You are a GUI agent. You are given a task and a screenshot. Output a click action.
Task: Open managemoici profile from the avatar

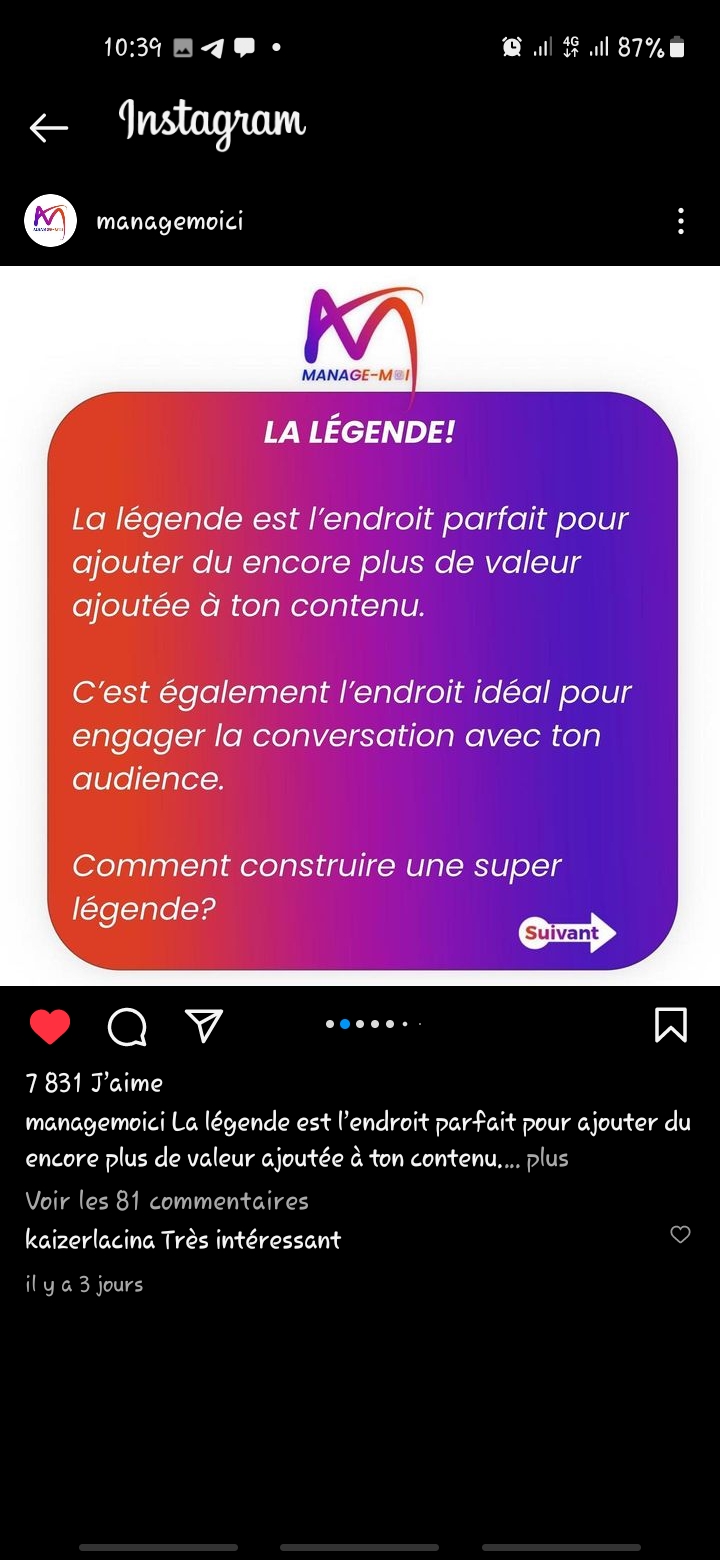pyautogui.click(x=50, y=220)
